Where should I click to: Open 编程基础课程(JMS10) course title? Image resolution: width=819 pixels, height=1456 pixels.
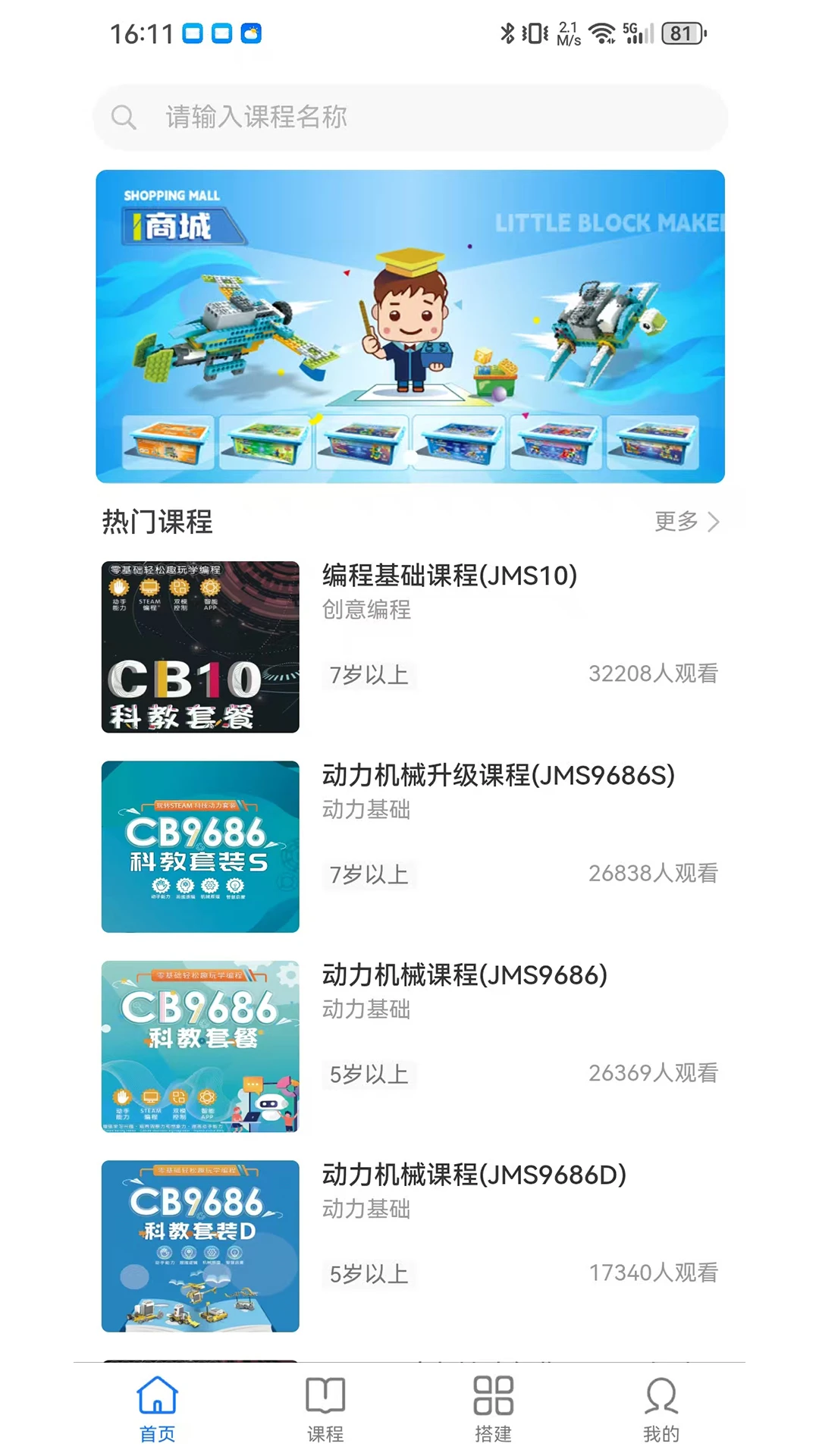449,575
